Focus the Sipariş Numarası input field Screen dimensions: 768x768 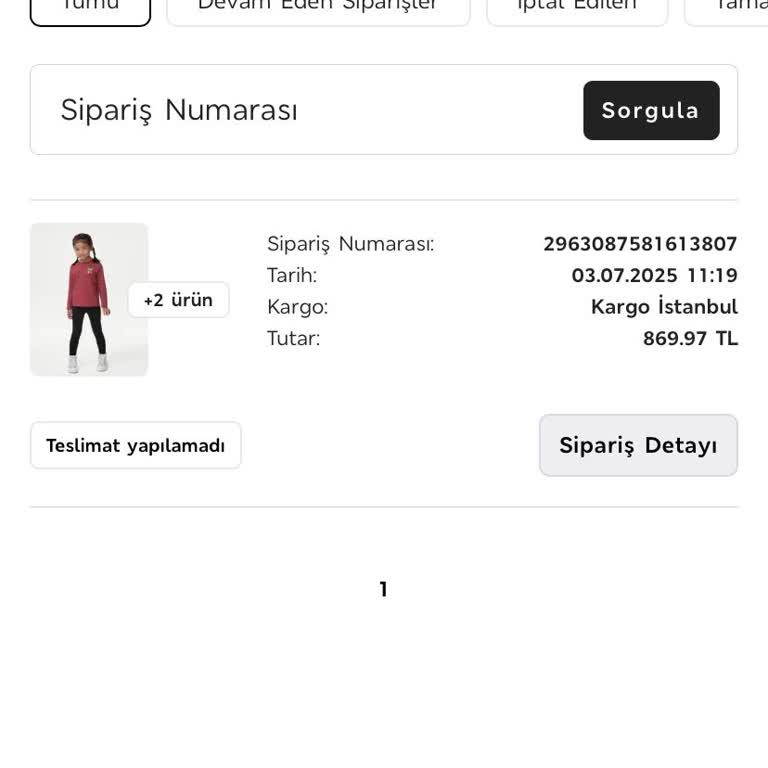coord(300,110)
